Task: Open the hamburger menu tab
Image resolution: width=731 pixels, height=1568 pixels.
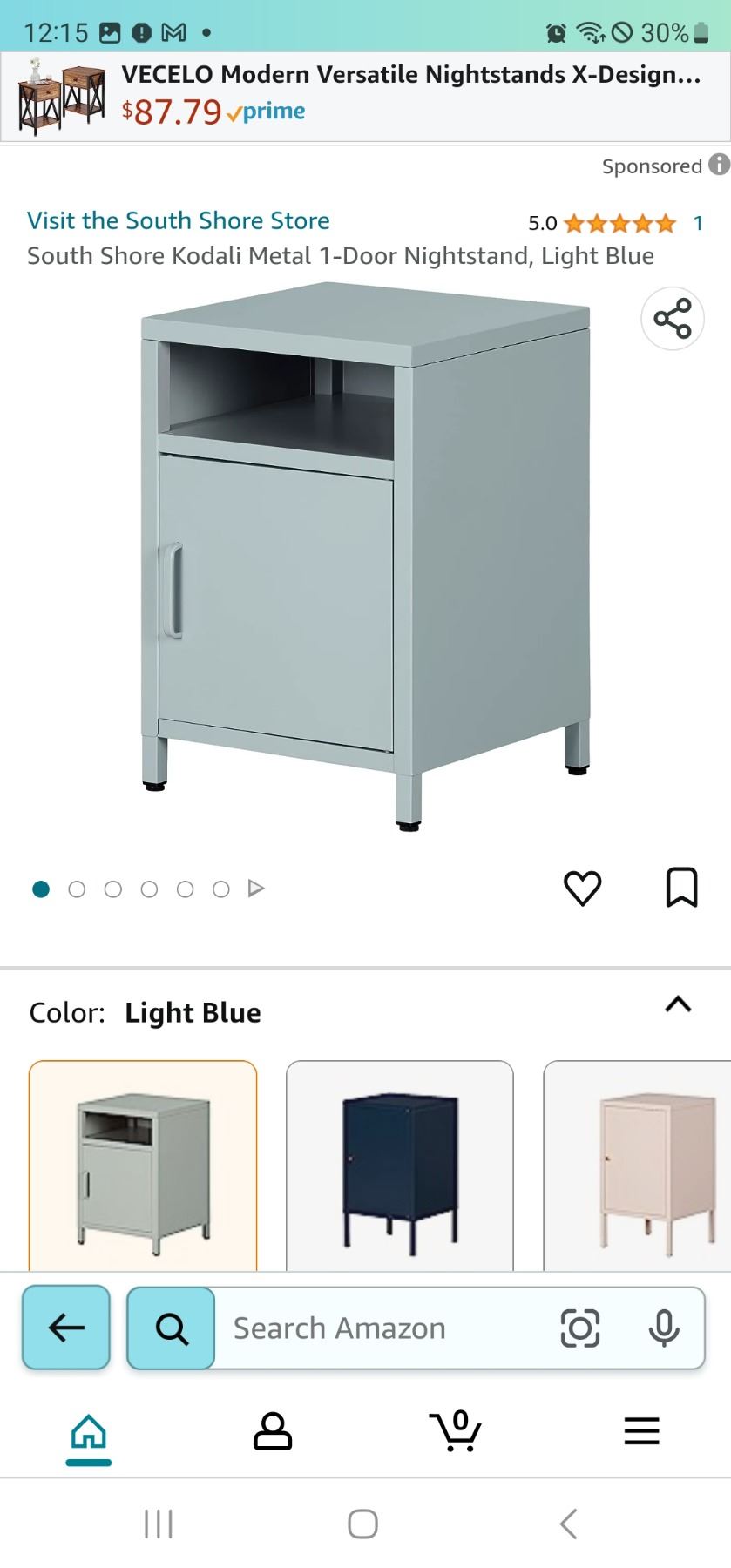Action: [x=641, y=1431]
